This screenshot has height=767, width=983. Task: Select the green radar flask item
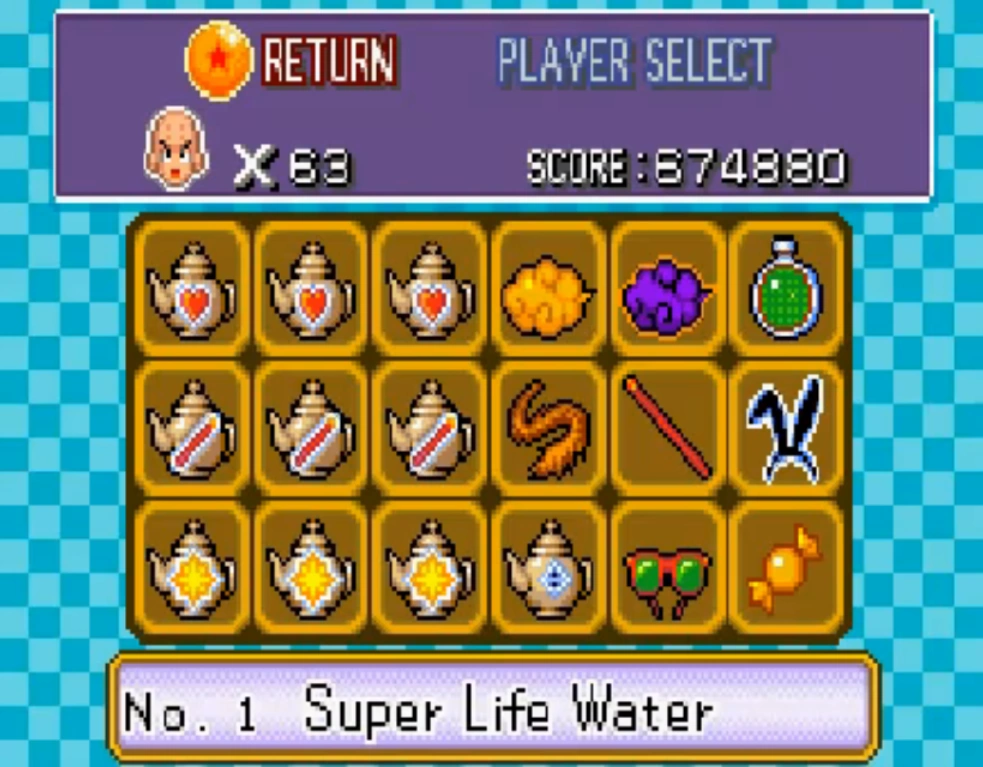click(x=786, y=288)
